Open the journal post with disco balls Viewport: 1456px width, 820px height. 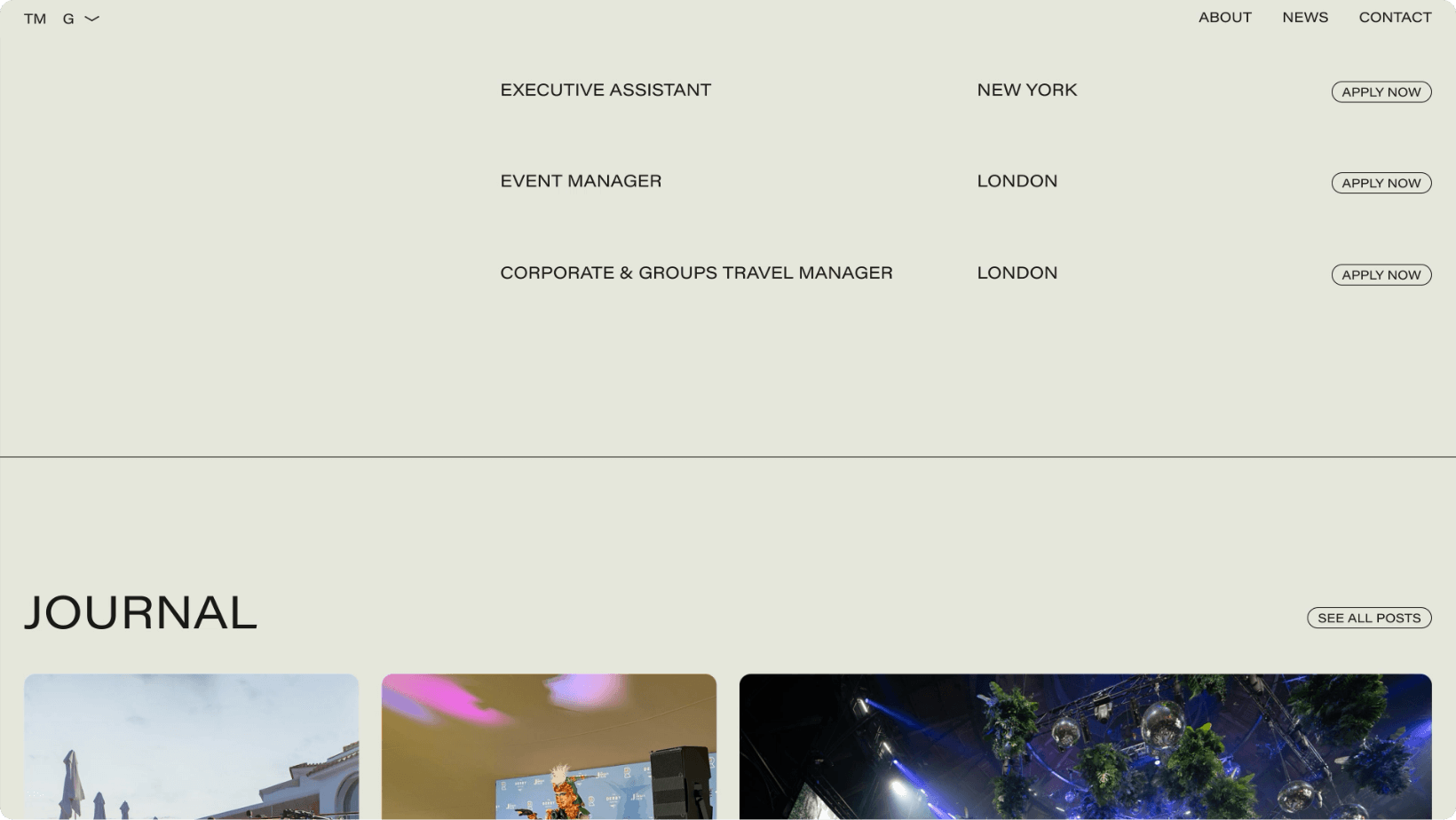[x=1085, y=746]
